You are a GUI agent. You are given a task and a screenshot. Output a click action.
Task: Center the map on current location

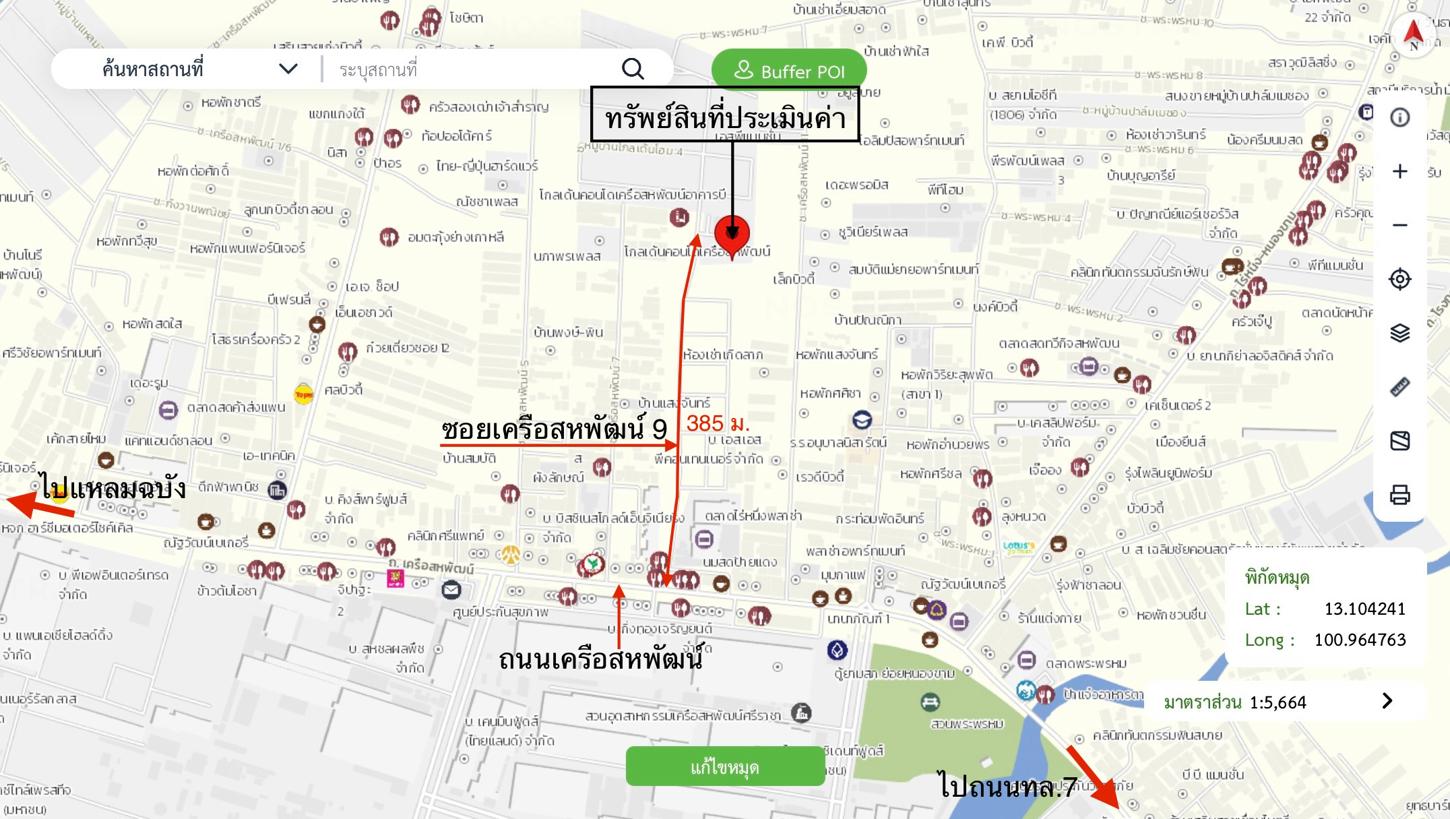(1400, 279)
